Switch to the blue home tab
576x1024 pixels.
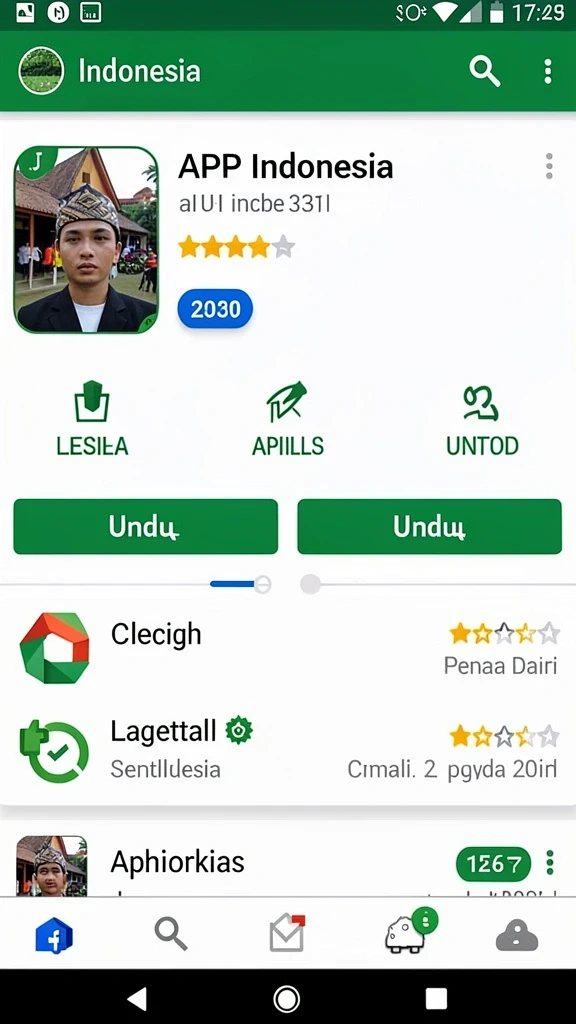pyautogui.click(x=54, y=936)
